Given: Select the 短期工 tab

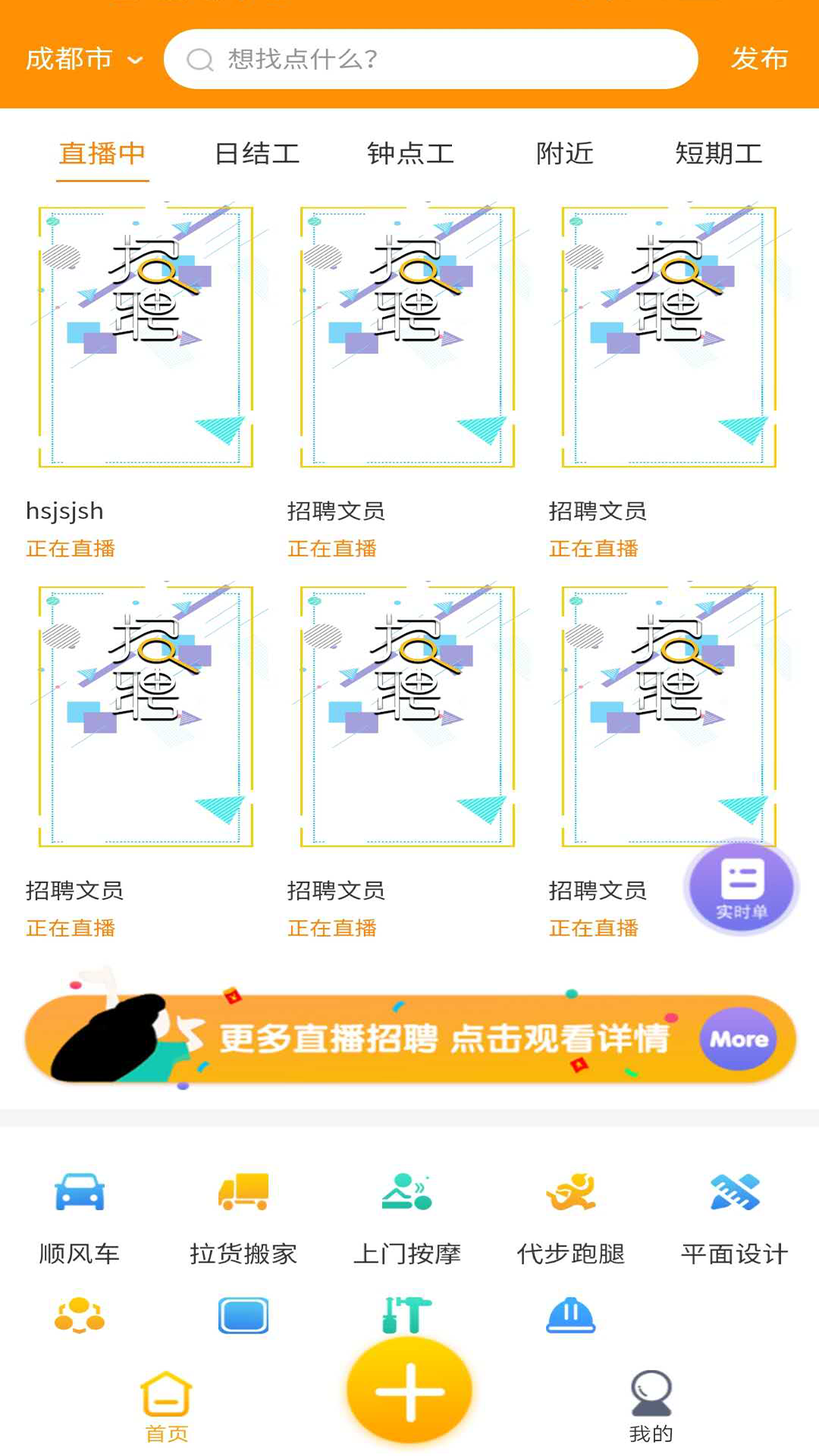Looking at the screenshot, I should click(x=718, y=154).
